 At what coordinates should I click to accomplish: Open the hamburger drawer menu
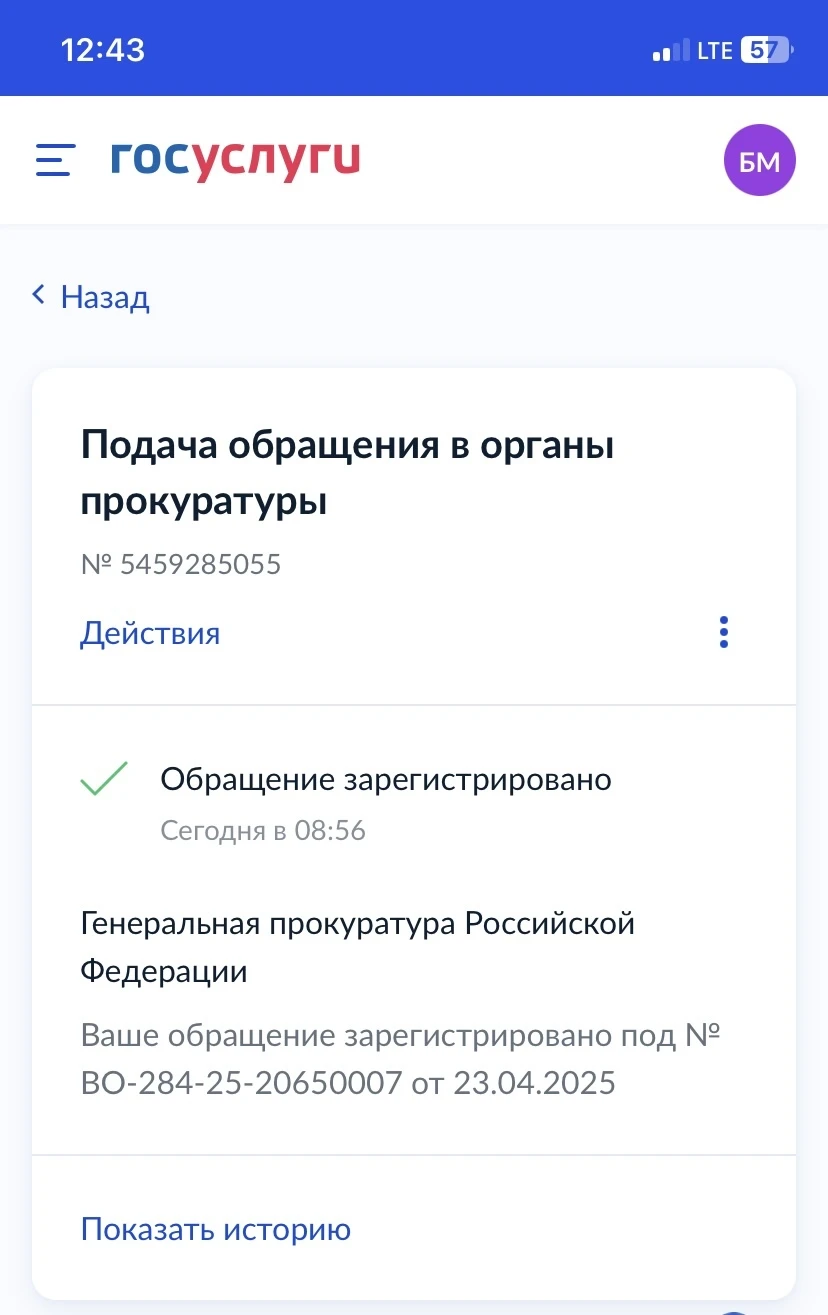55,160
